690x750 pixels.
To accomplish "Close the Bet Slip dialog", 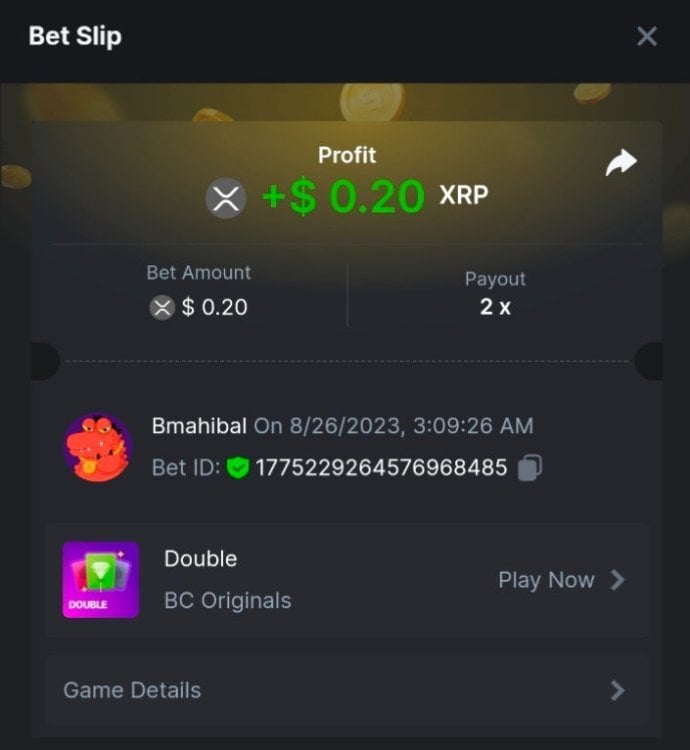I will pyautogui.click(x=647, y=37).
